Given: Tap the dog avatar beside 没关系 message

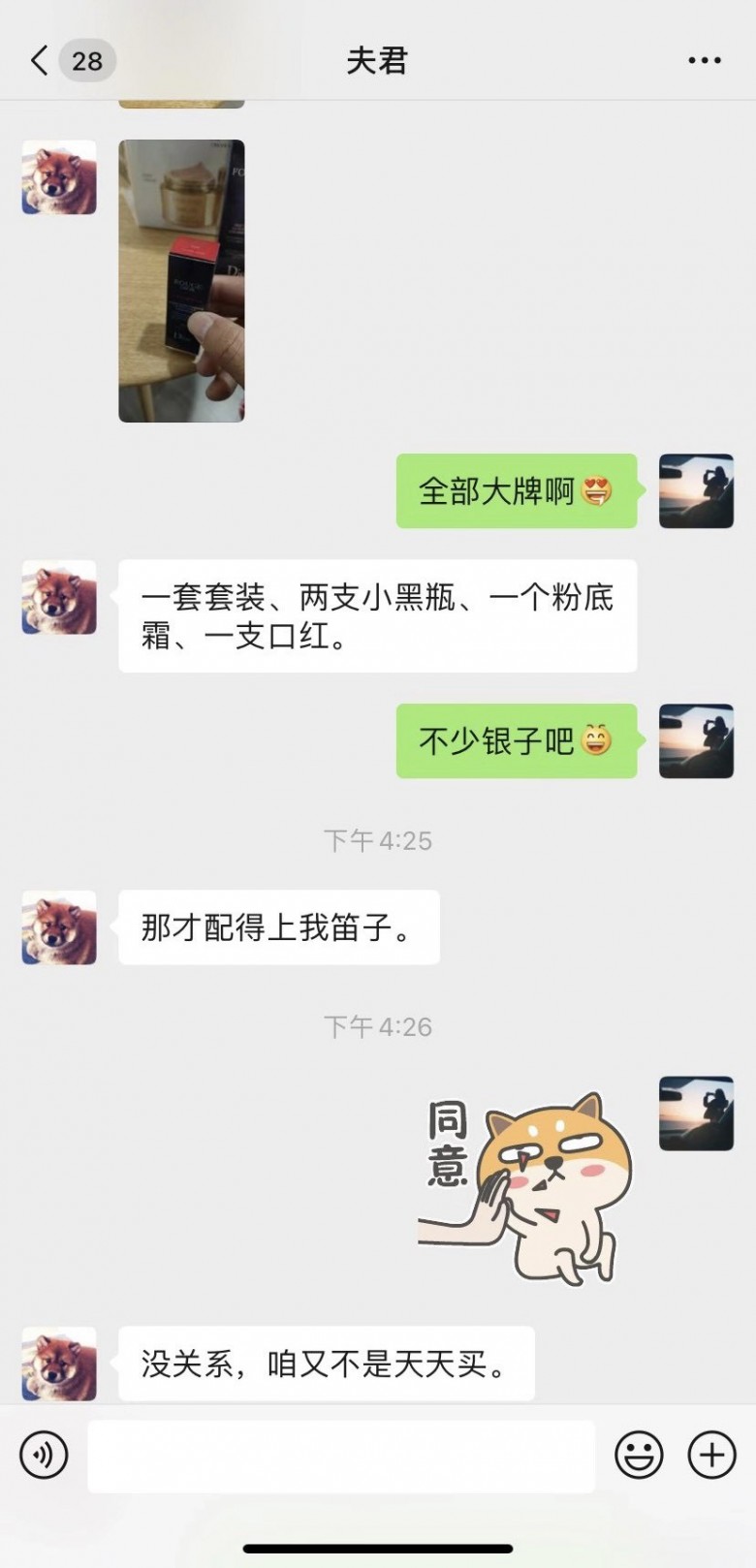Looking at the screenshot, I should tap(59, 1364).
